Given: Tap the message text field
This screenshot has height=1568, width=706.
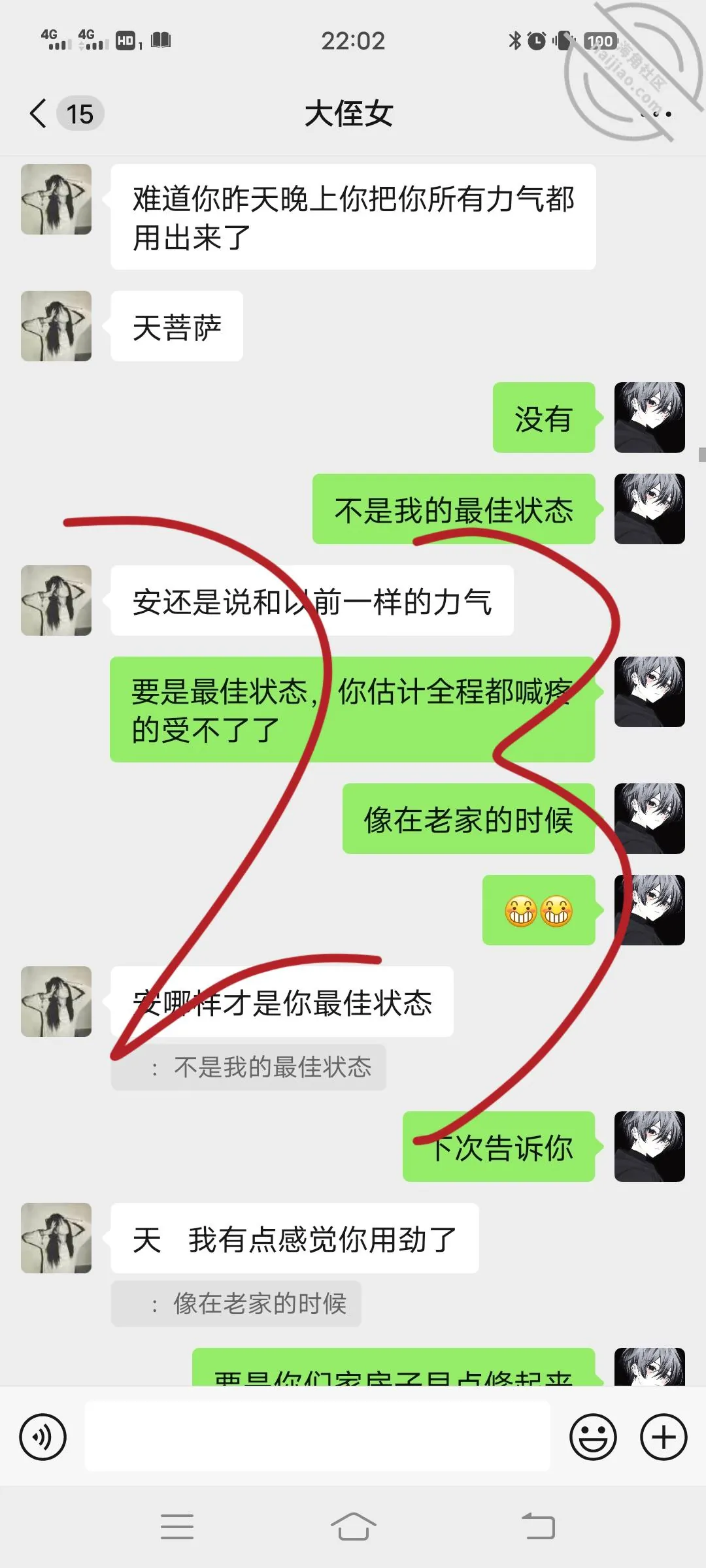Looking at the screenshot, I should click(x=318, y=1437).
